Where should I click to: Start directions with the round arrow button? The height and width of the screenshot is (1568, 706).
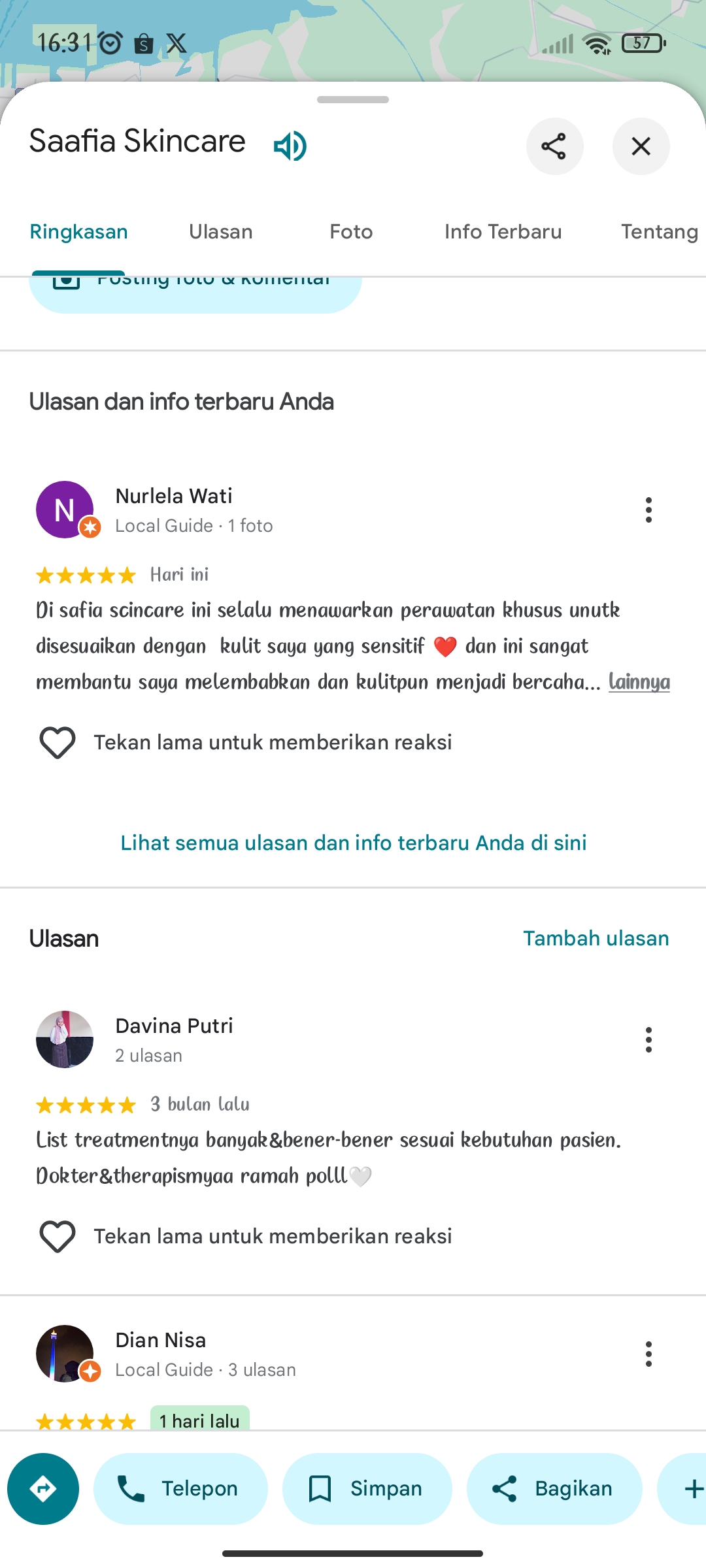point(43,1489)
